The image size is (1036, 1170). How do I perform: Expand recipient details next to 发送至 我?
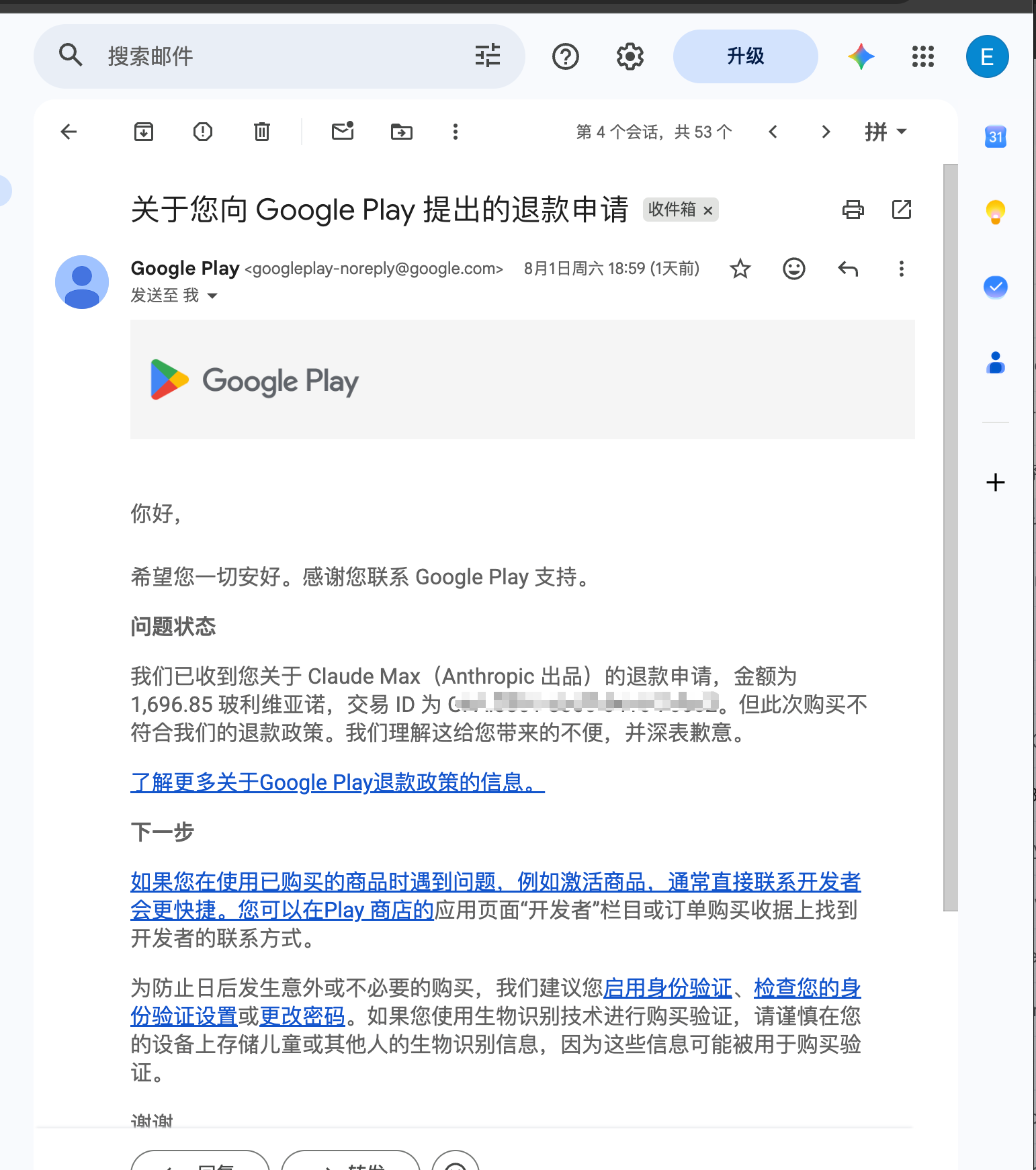(212, 296)
